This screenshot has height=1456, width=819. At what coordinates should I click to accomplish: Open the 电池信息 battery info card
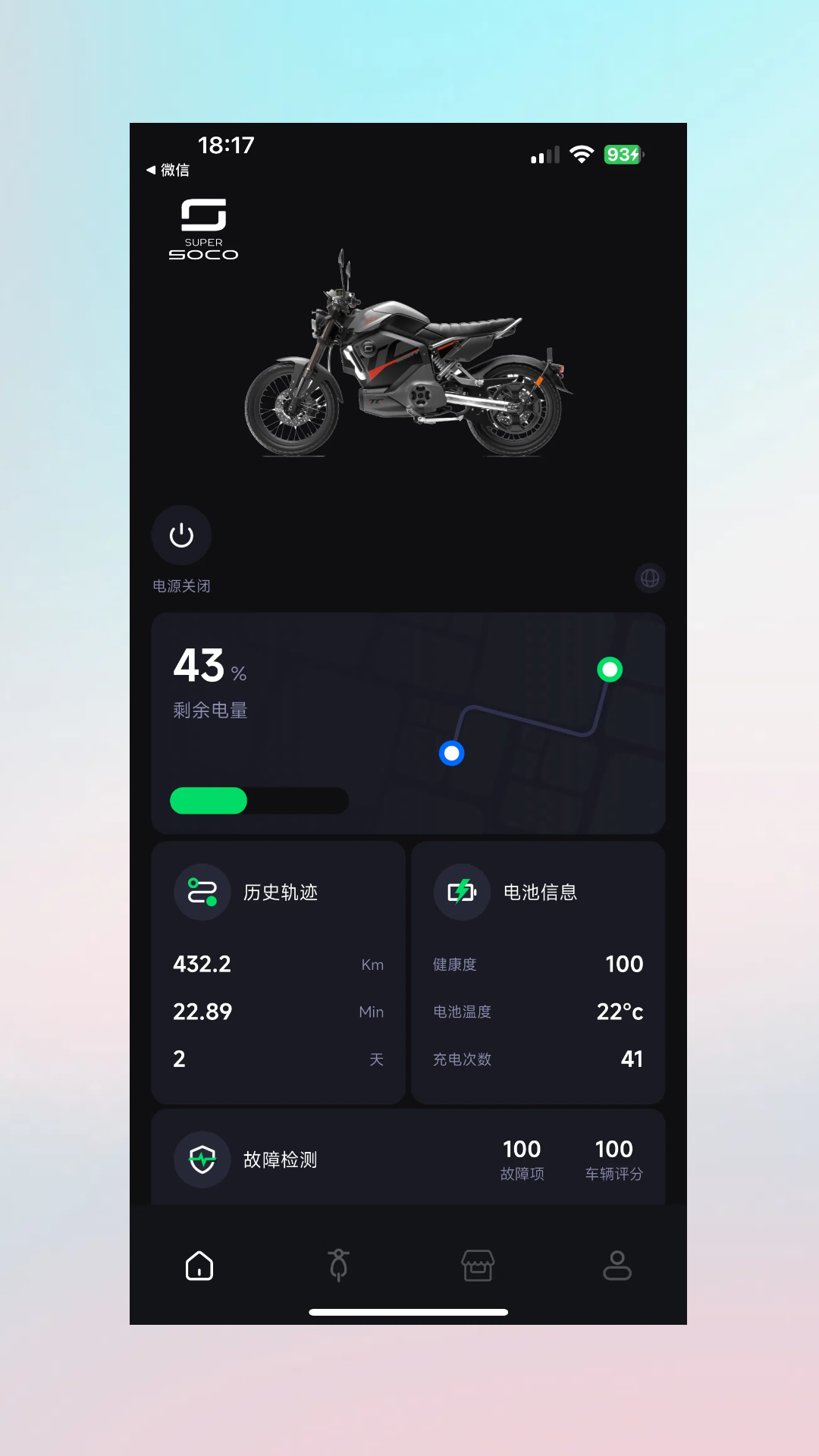538,972
